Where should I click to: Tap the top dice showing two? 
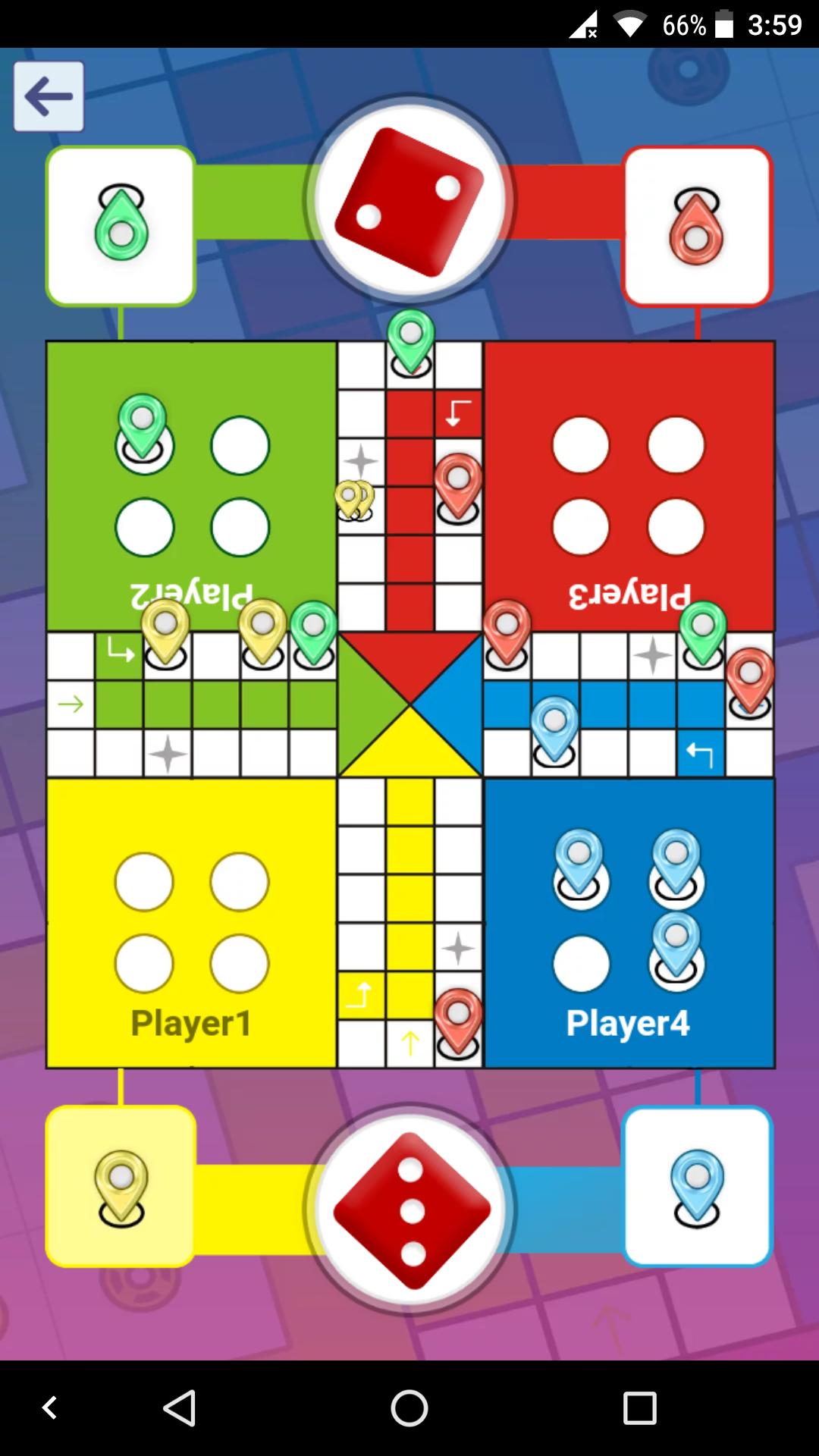410,200
